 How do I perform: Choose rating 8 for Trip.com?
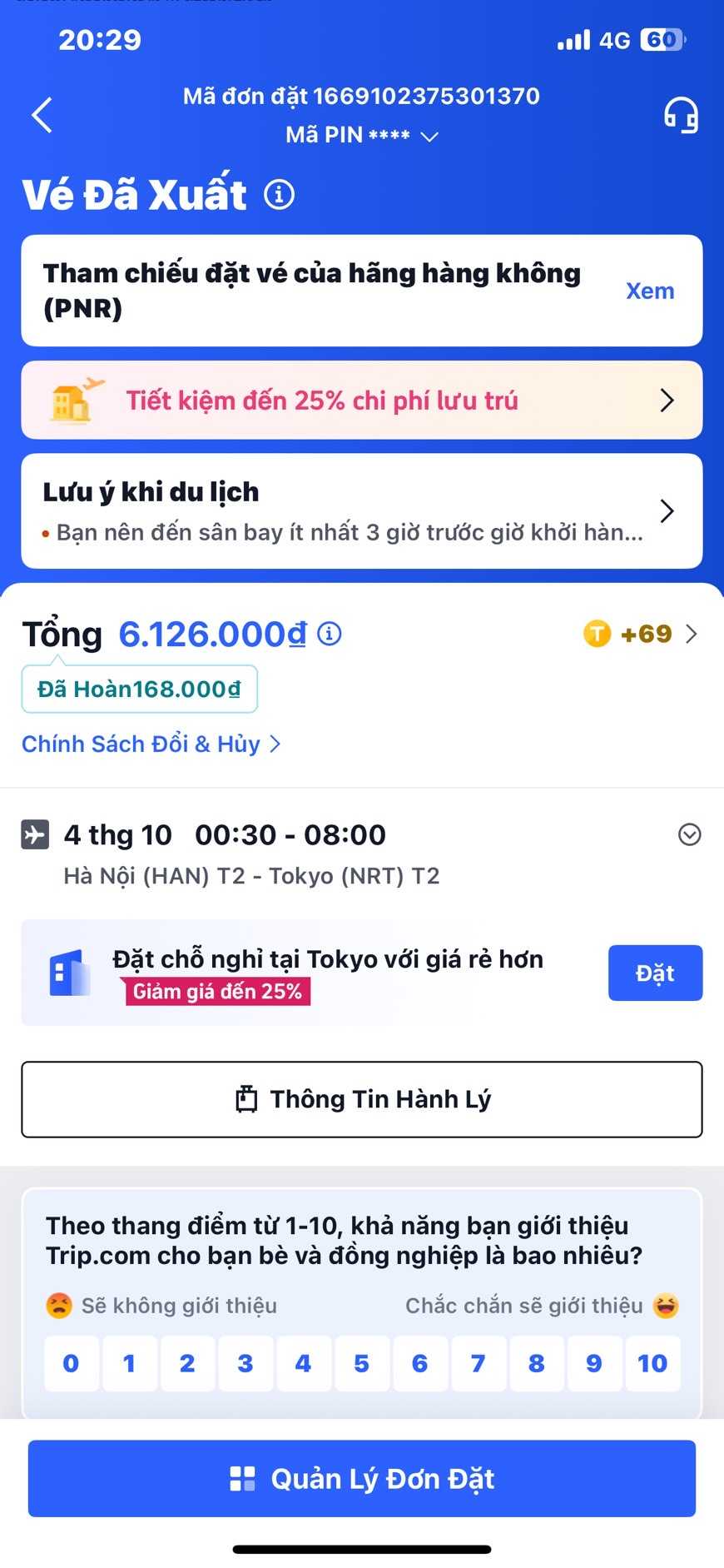point(536,1363)
